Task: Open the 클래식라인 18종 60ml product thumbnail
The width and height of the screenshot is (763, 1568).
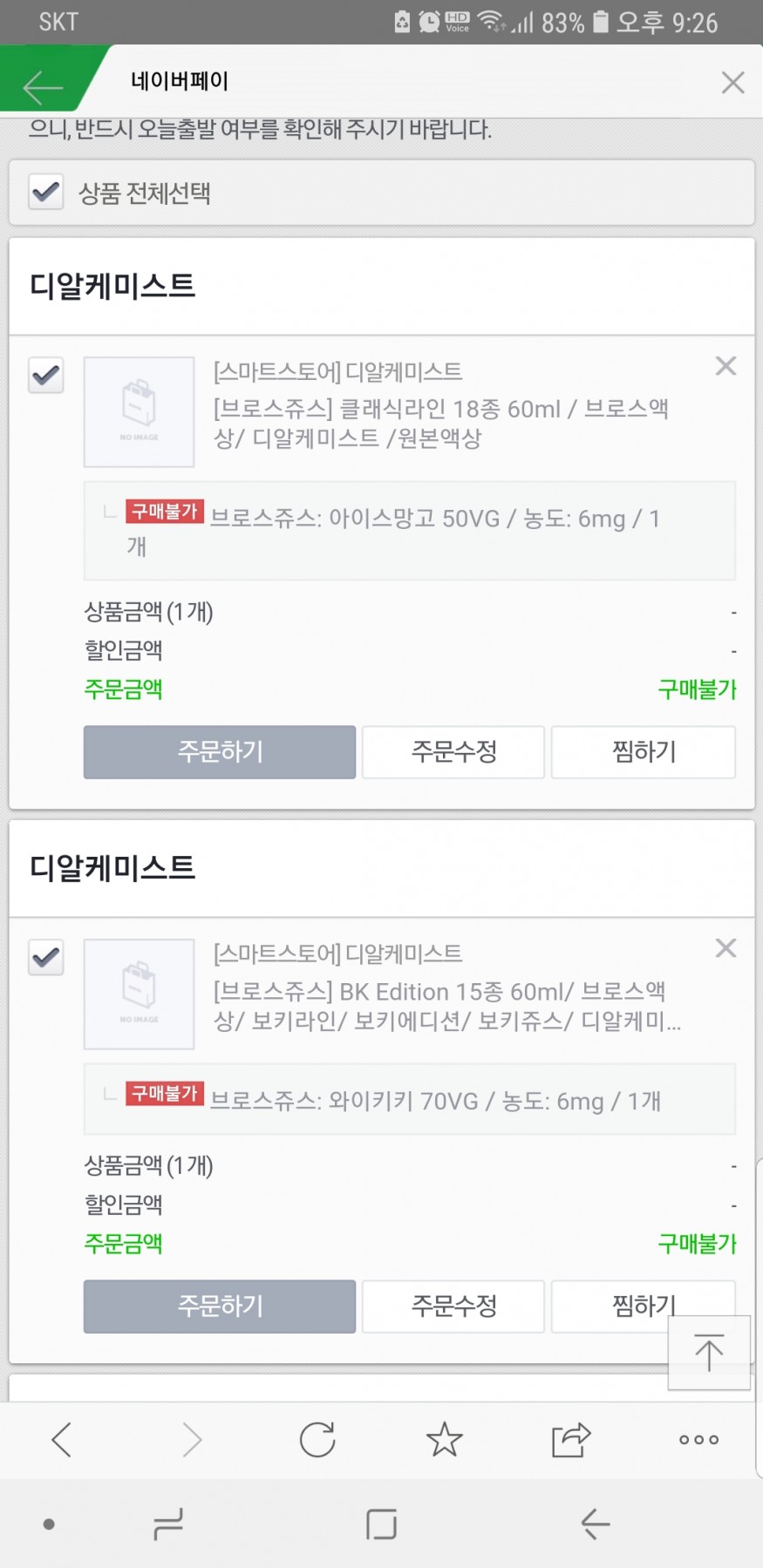Action: (x=139, y=411)
